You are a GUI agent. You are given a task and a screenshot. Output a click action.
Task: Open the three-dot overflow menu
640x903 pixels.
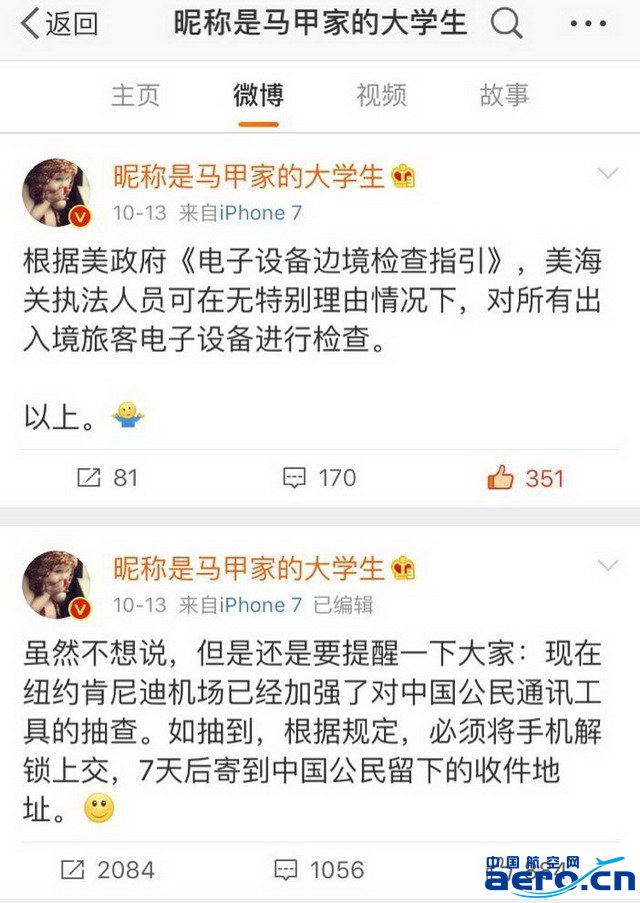[587, 25]
